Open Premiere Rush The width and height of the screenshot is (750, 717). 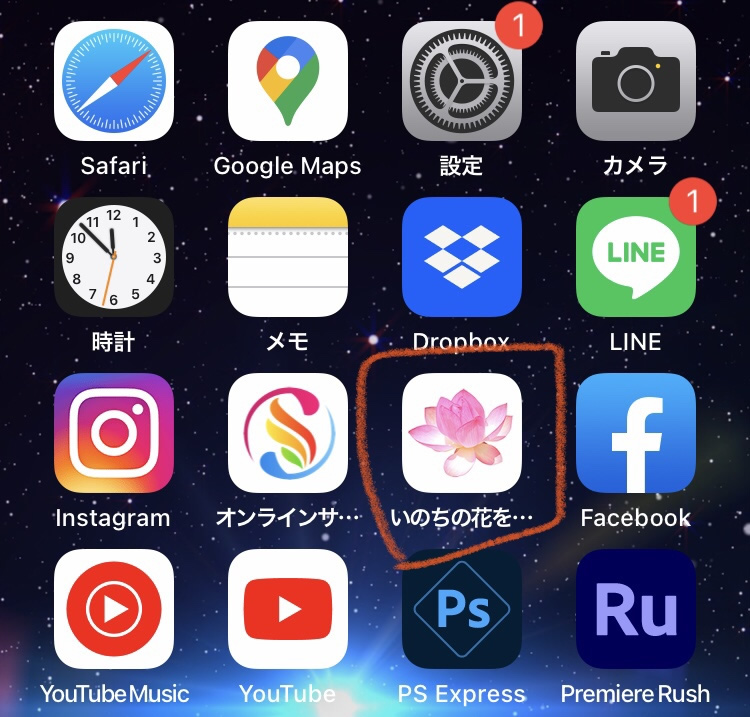[635, 608]
